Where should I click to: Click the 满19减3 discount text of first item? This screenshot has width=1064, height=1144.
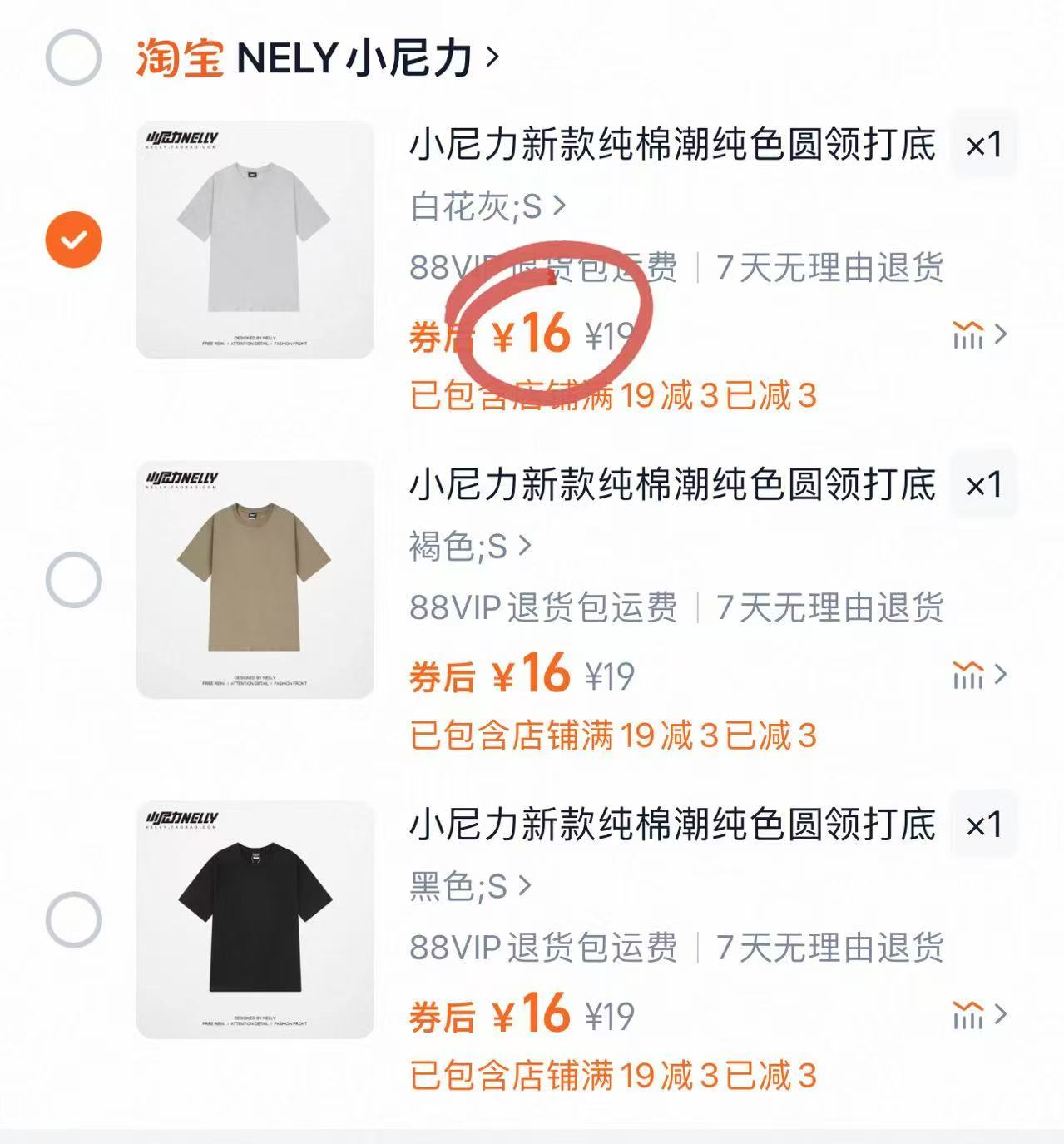[613, 397]
